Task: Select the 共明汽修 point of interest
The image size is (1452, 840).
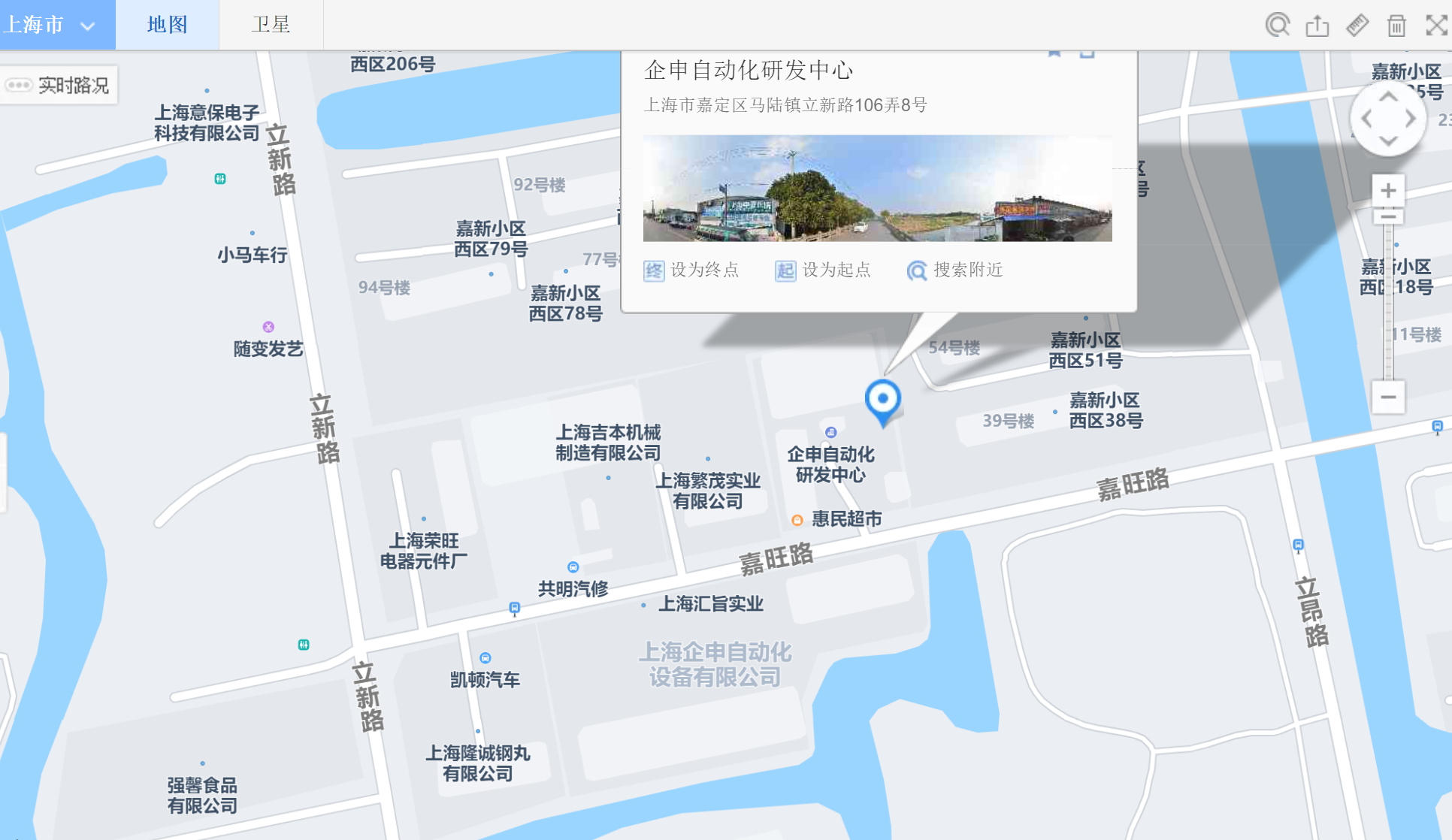Action: [573, 567]
